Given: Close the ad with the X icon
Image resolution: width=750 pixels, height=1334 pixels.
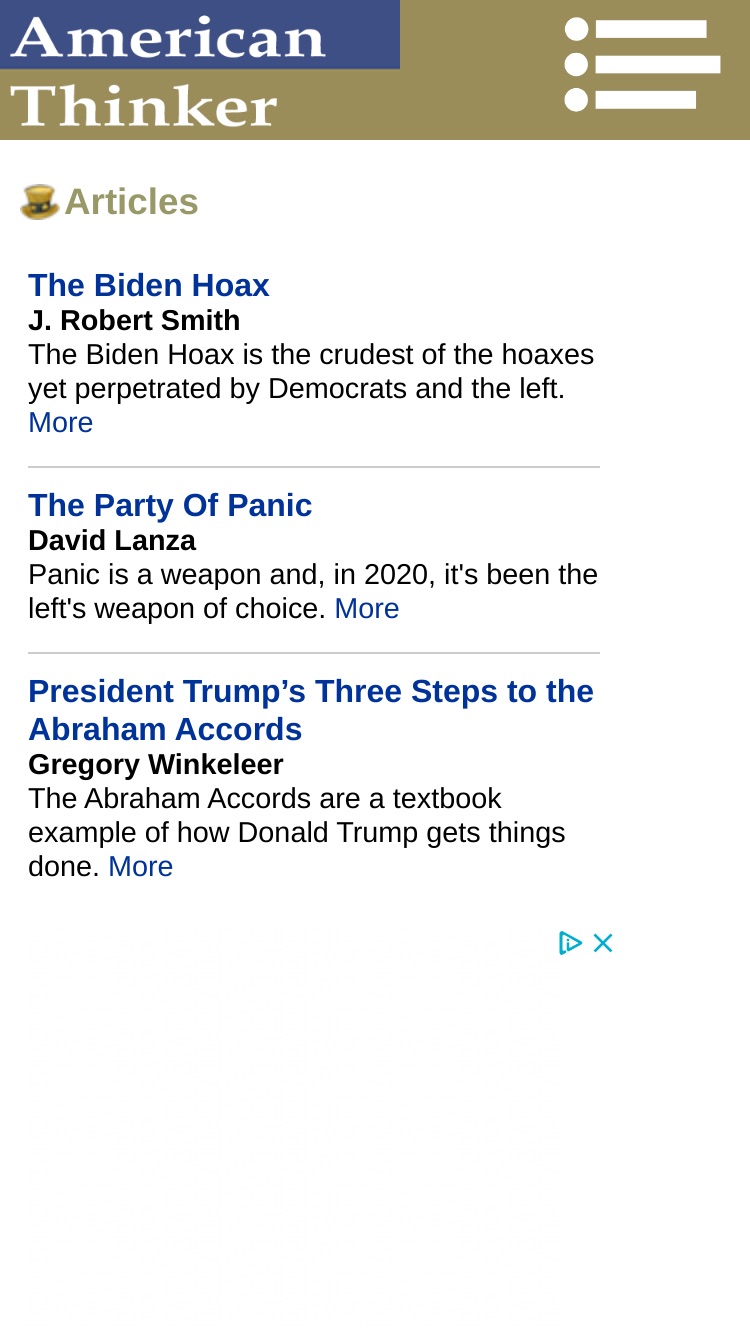Looking at the screenshot, I should pos(603,943).
